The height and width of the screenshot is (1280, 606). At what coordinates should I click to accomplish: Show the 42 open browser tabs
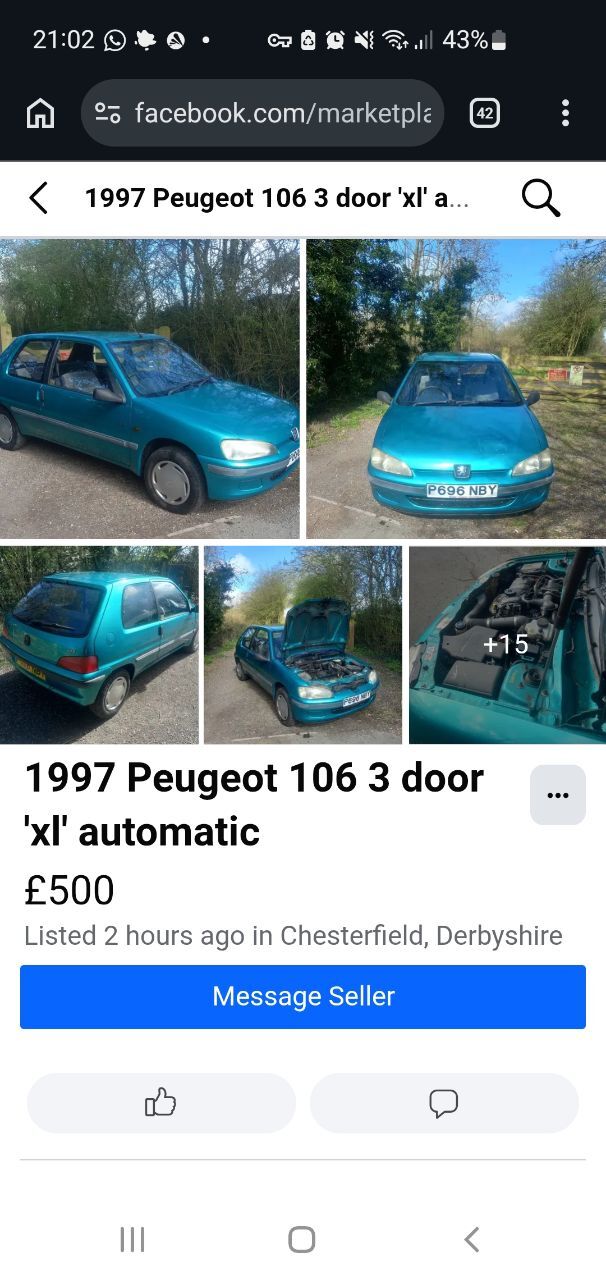[x=484, y=113]
